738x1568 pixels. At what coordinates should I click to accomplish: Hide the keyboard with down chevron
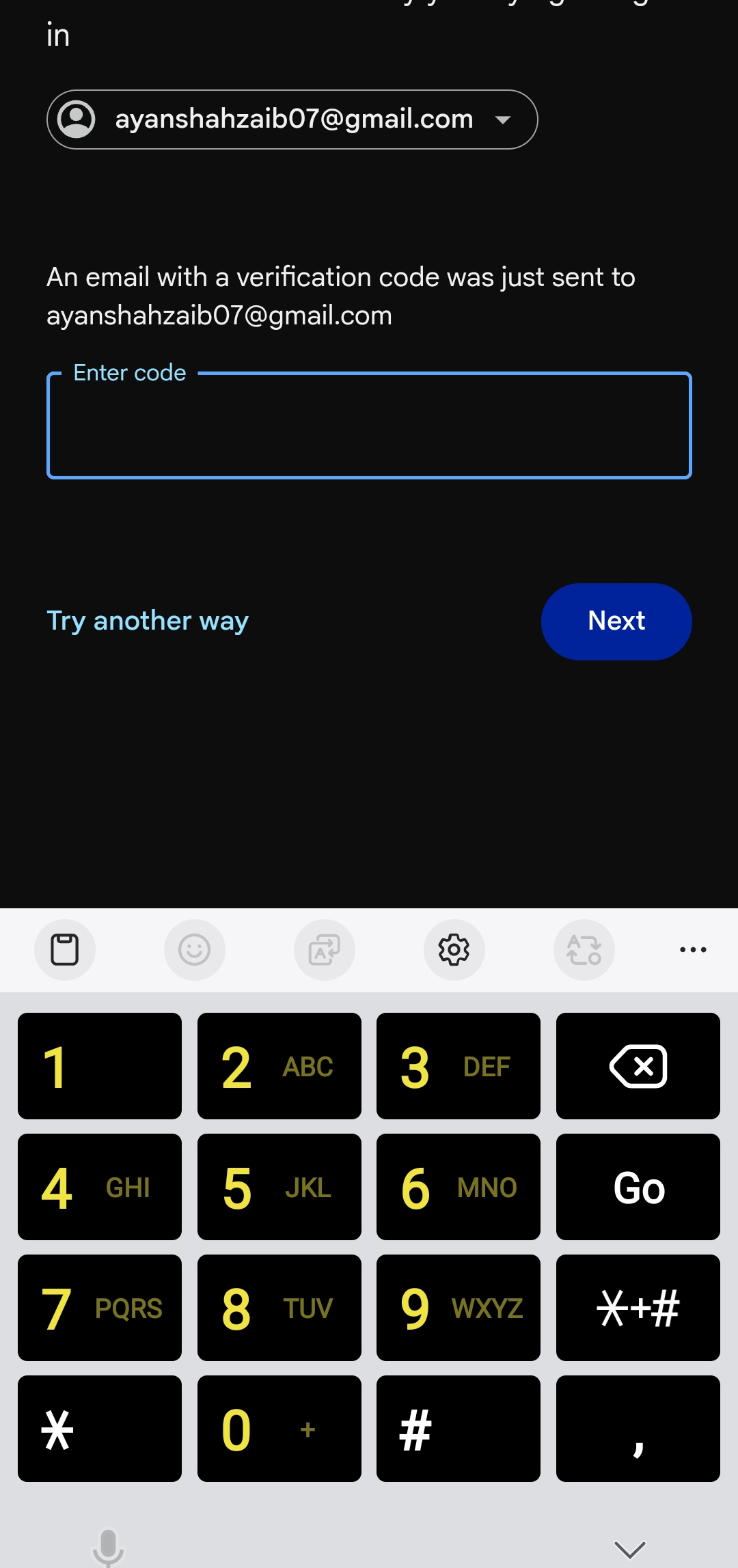click(x=629, y=1549)
